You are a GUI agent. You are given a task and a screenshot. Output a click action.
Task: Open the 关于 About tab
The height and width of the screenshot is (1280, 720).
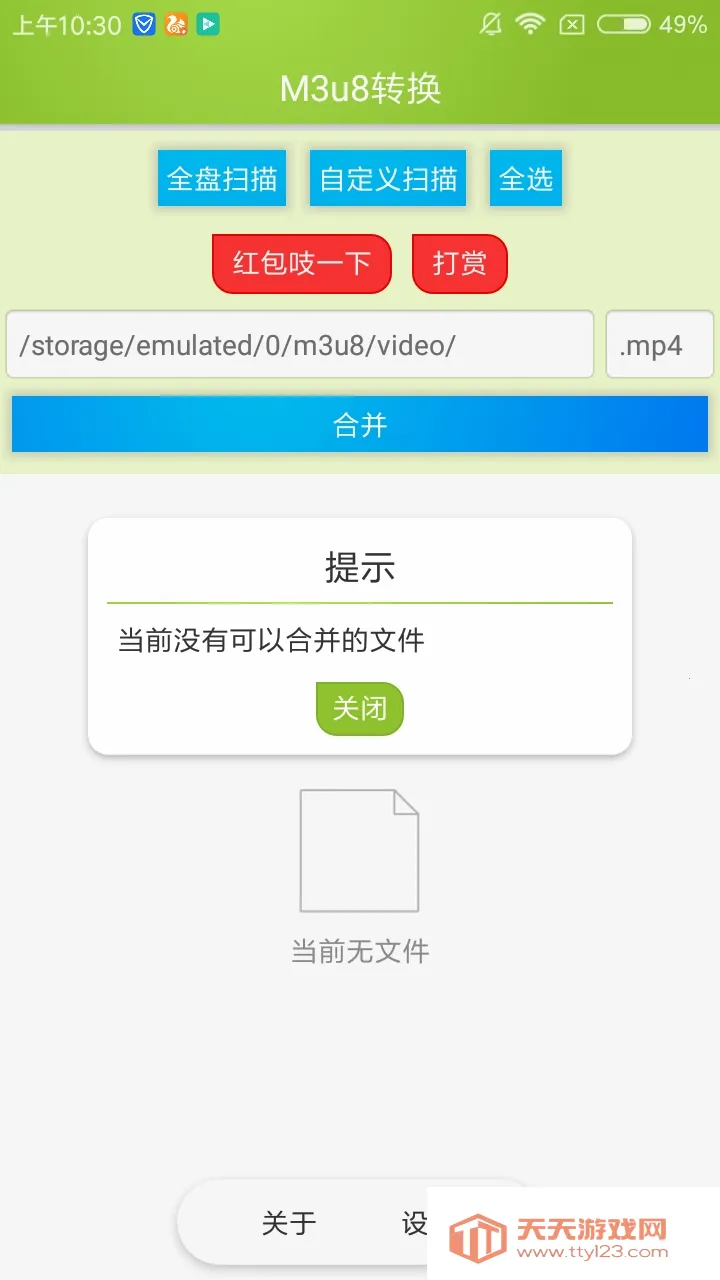click(289, 1222)
